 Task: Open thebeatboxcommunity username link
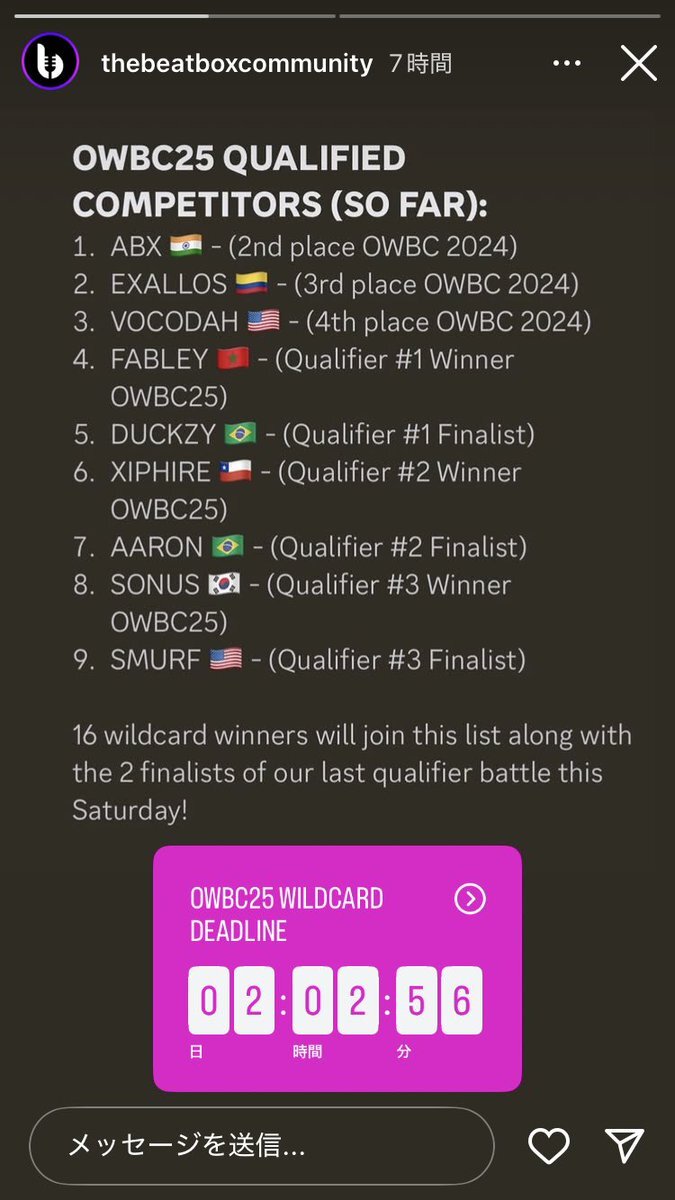coord(237,64)
